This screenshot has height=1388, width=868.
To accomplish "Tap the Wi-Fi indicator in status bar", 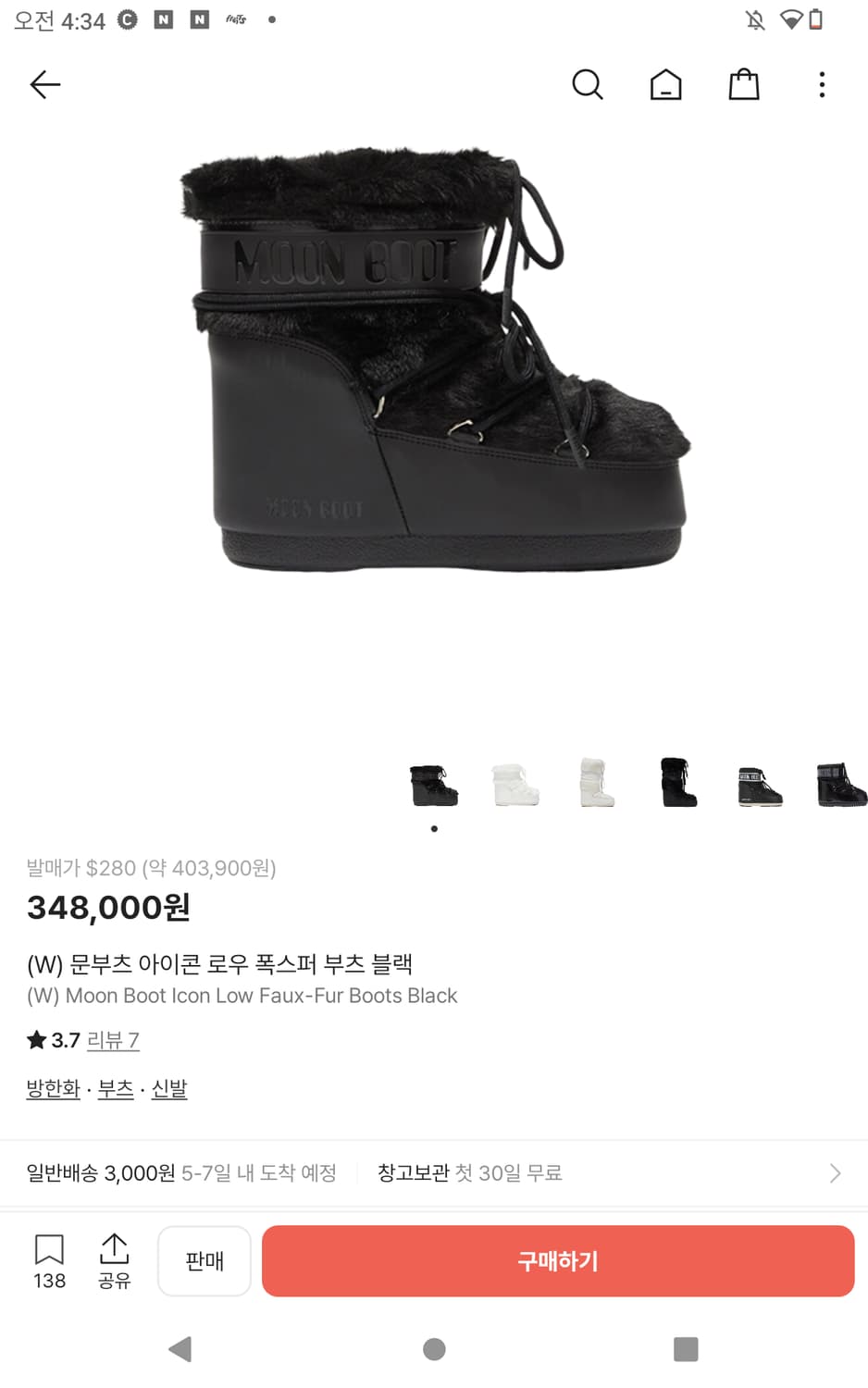I will tap(791, 19).
